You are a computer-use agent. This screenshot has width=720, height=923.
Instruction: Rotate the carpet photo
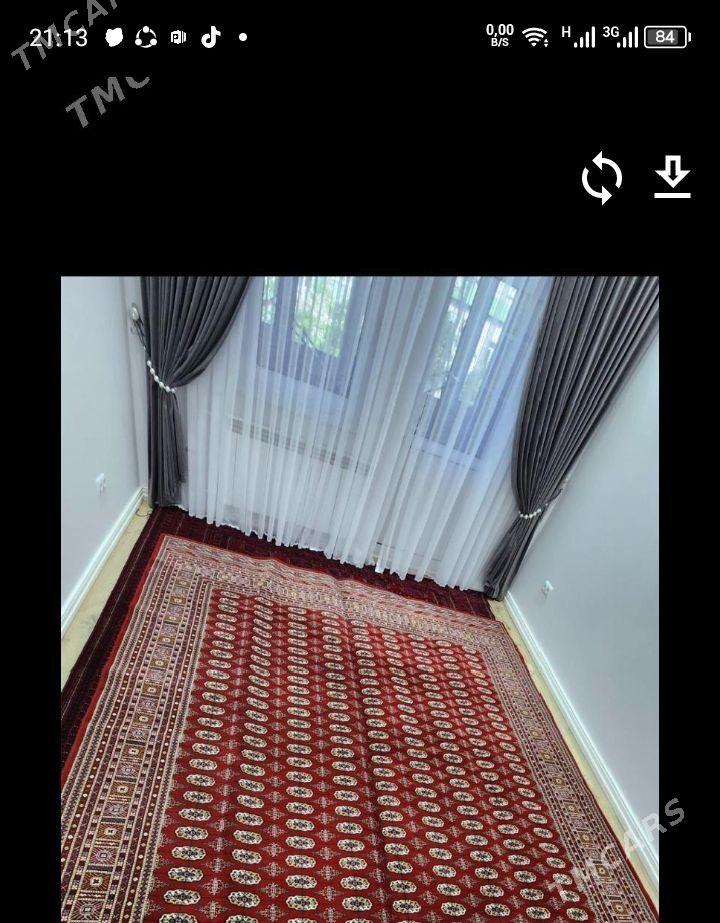tap(602, 178)
